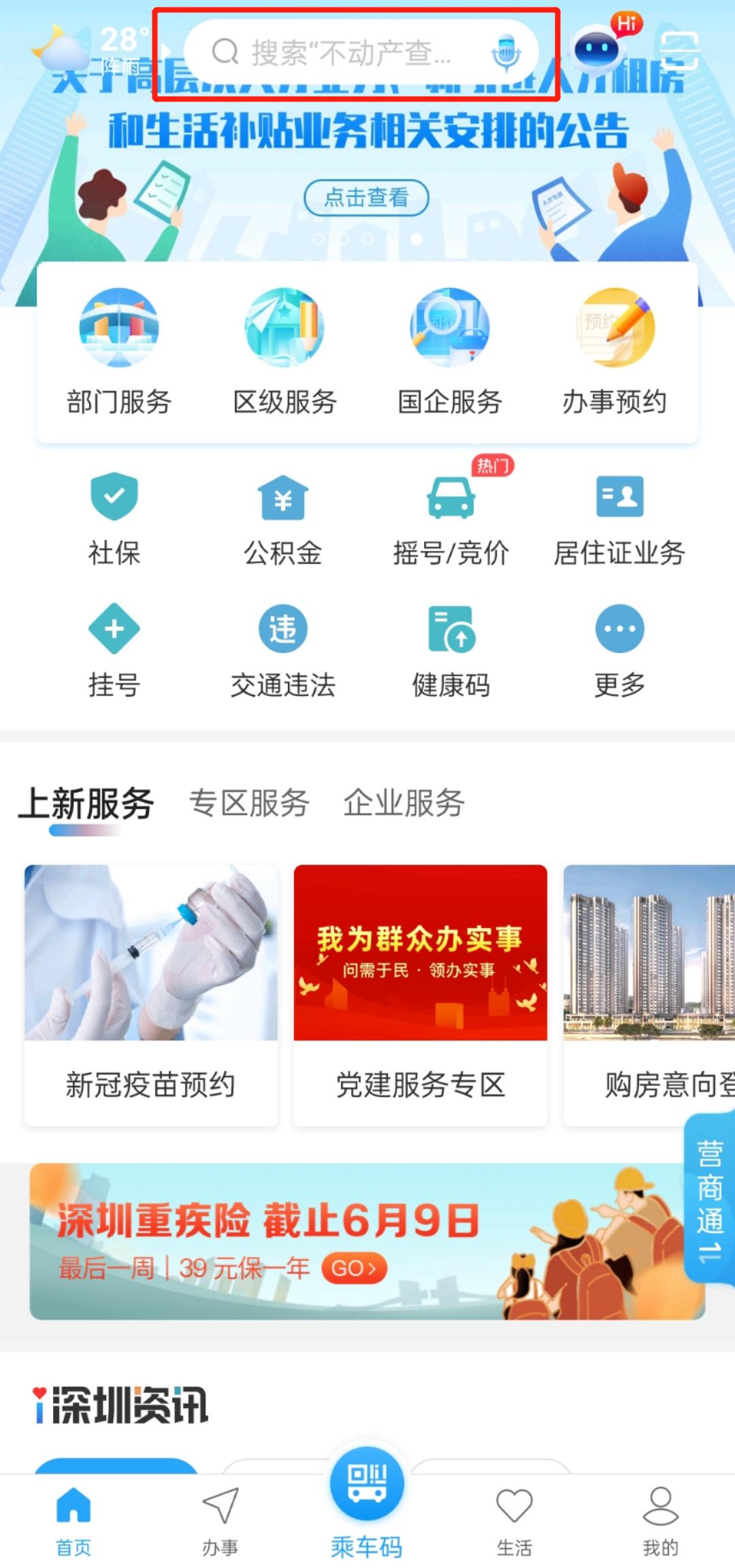The height and width of the screenshot is (1568, 735).
Task: Open 交通违法 traffic violations
Action: (283, 652)
